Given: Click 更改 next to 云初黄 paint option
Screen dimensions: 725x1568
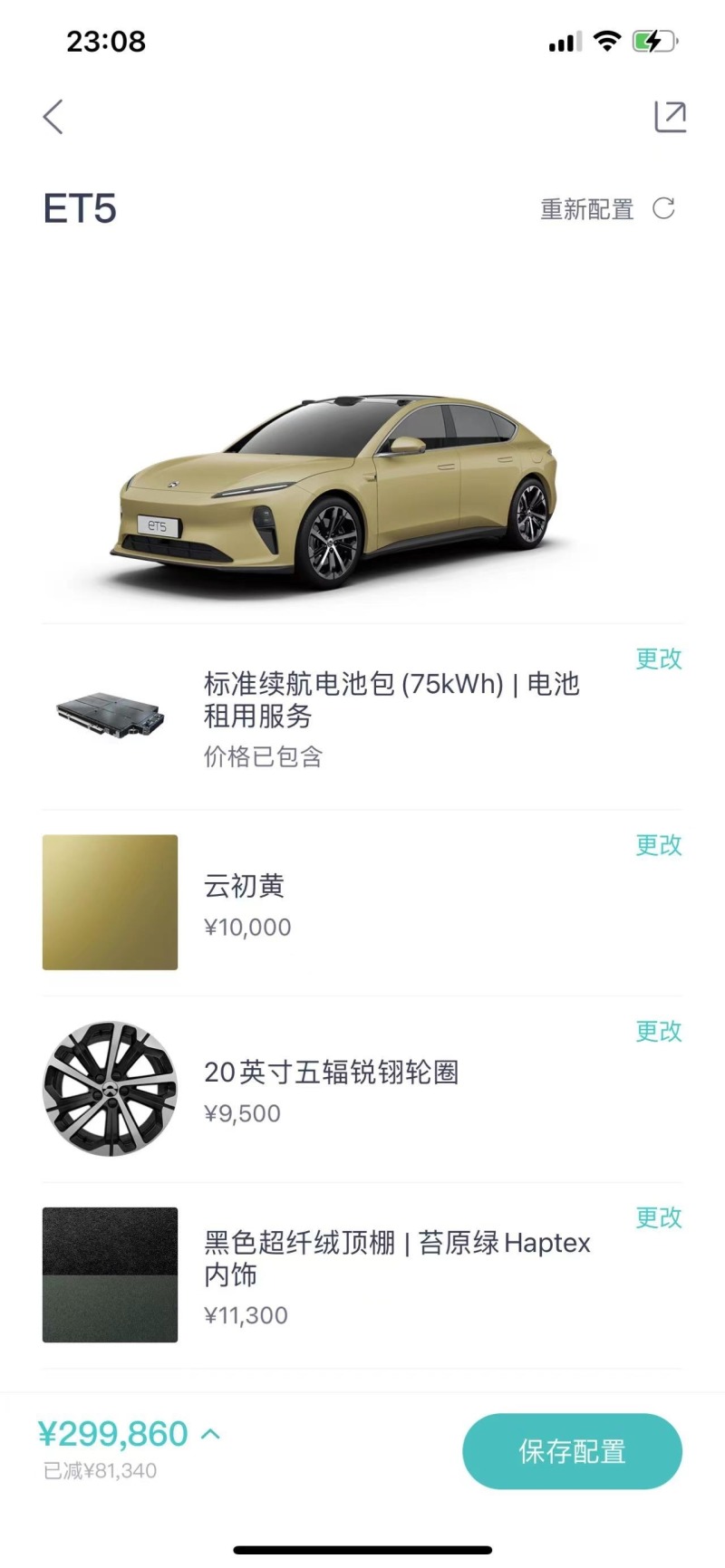Looking at the screenshot, I should point(658,846).
